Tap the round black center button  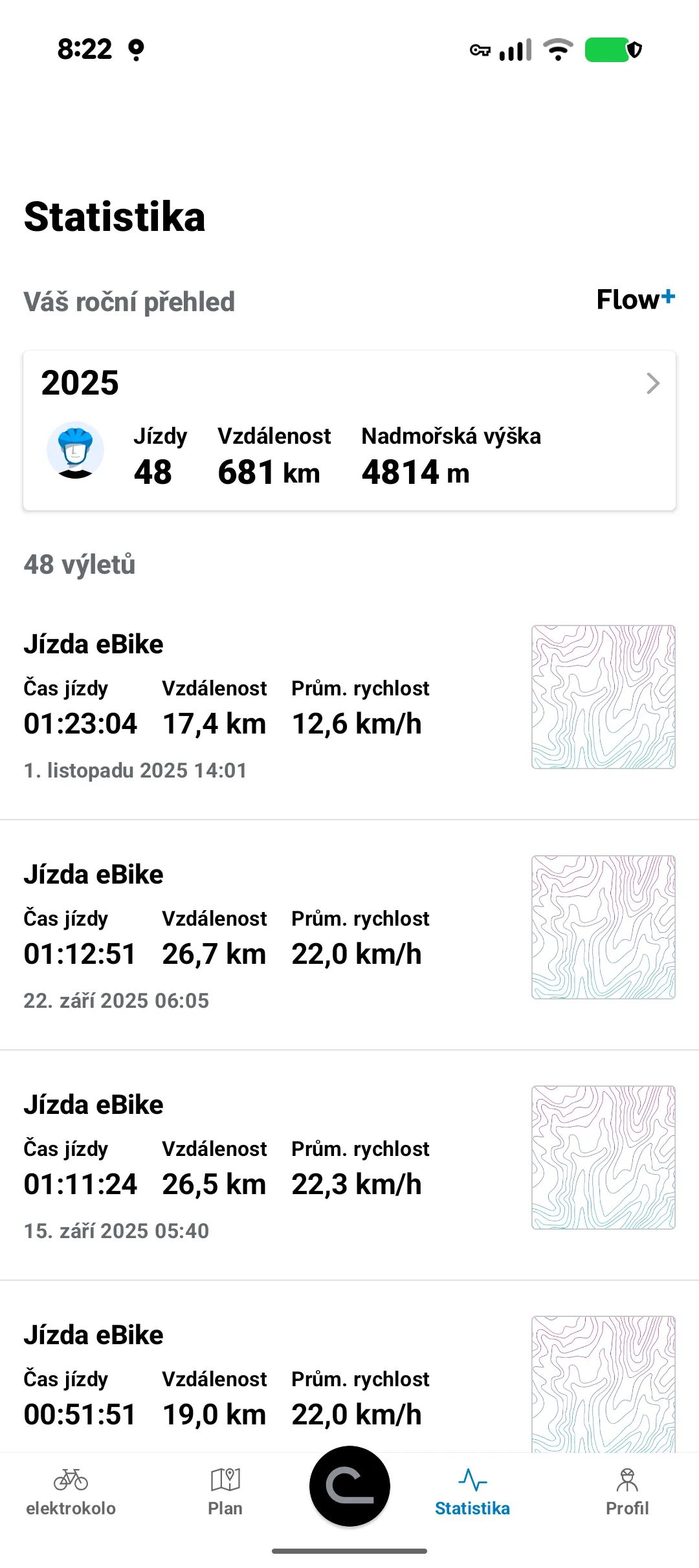point(349,1485)
